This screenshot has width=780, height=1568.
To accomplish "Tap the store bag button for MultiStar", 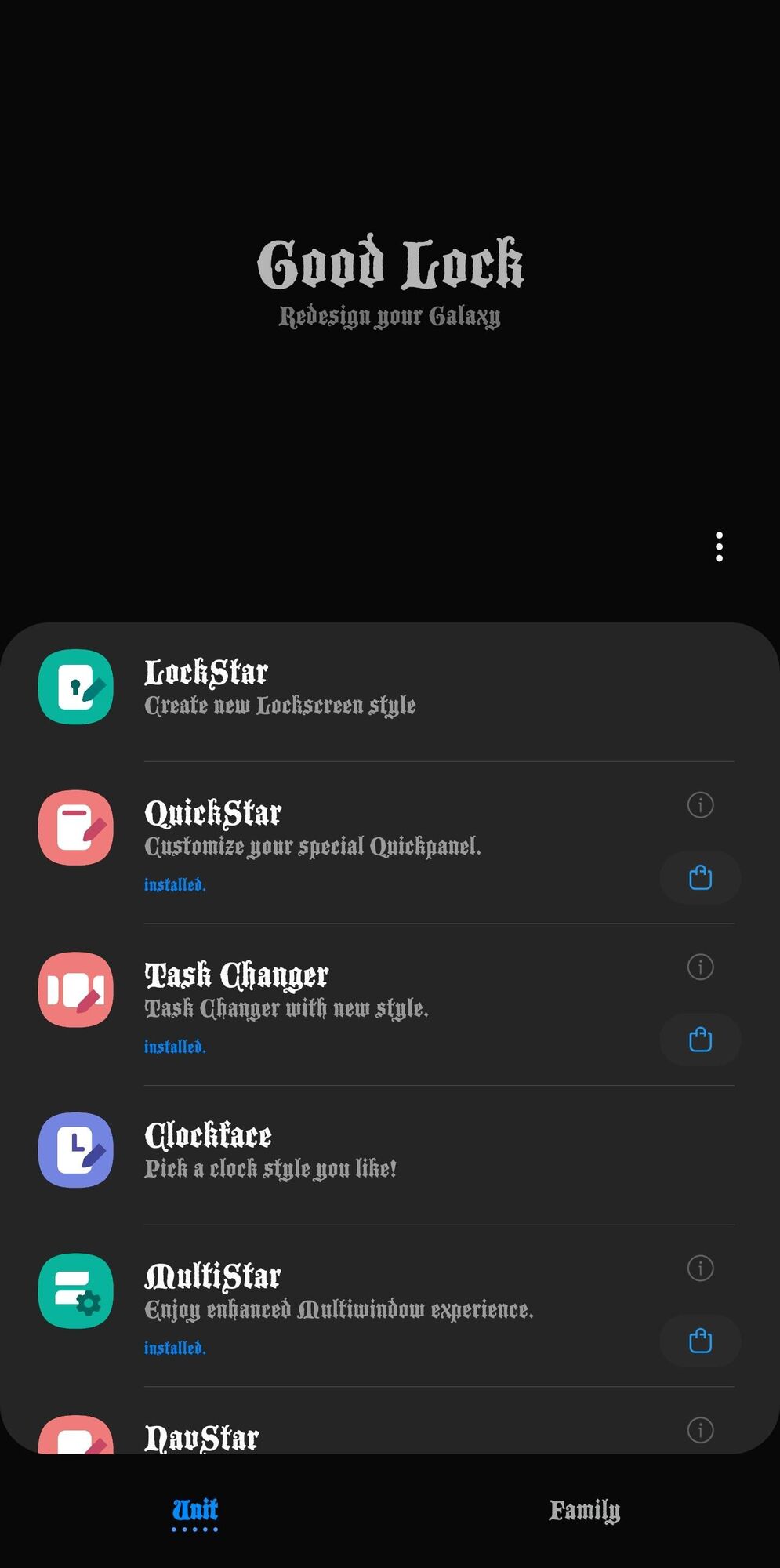I will (700, 1341).
